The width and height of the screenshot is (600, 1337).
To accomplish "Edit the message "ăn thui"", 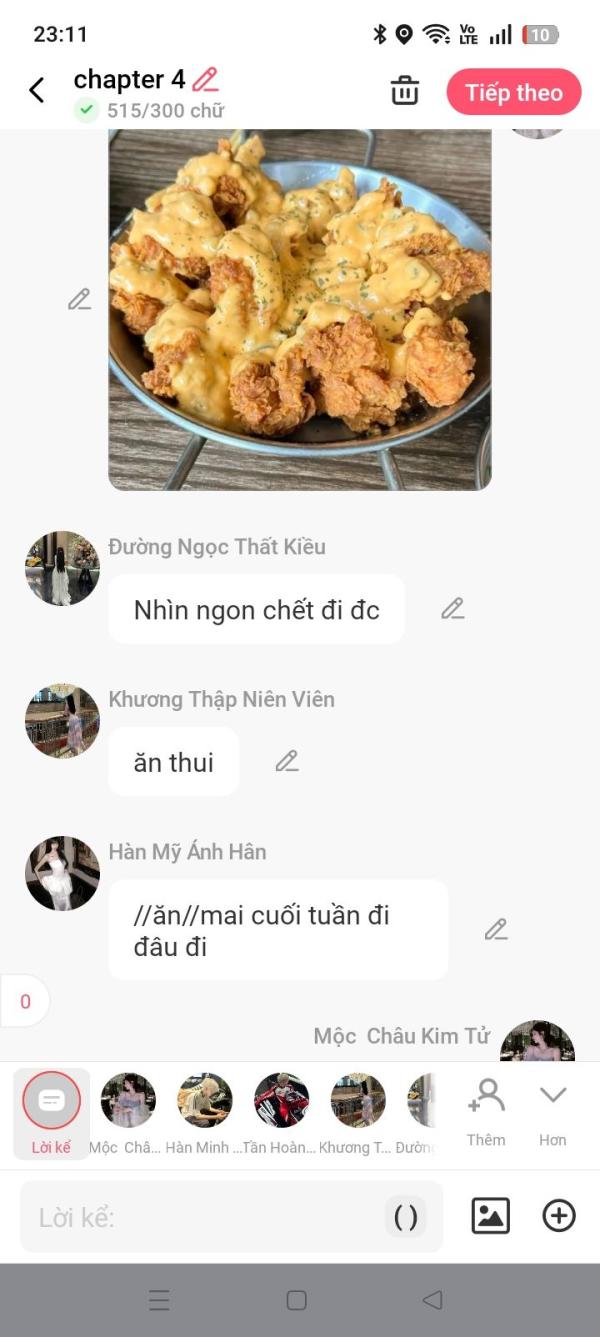I will pos(287,761).
